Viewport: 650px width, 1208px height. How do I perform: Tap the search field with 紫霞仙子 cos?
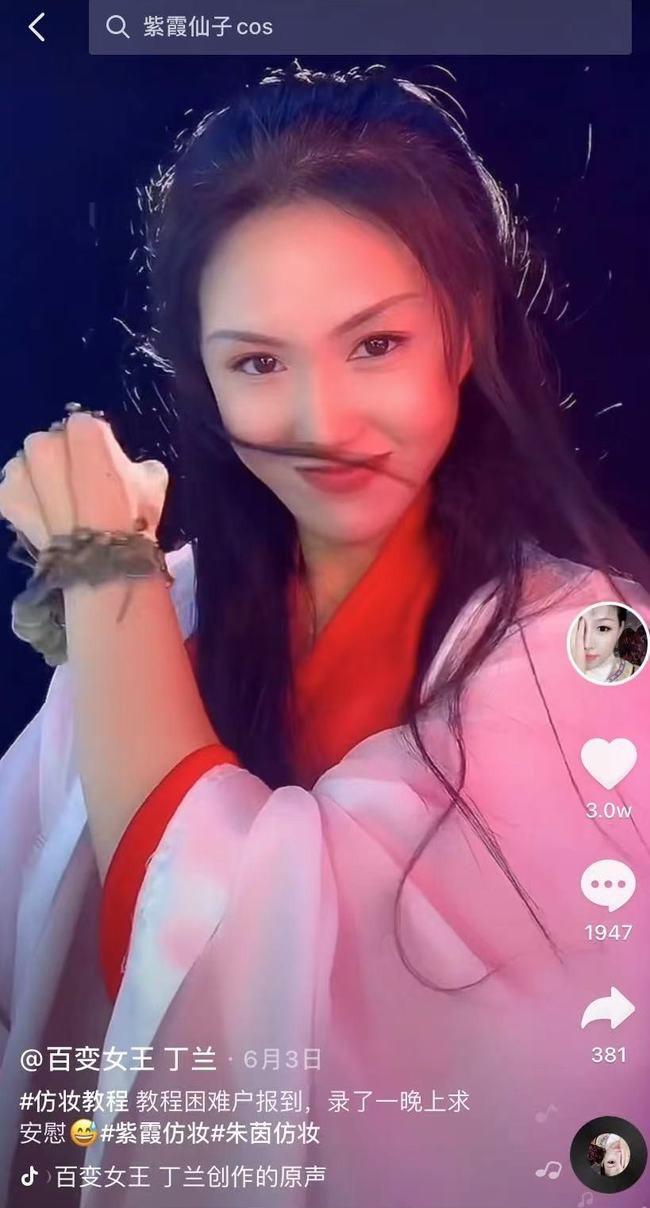[x=360, y=27]
